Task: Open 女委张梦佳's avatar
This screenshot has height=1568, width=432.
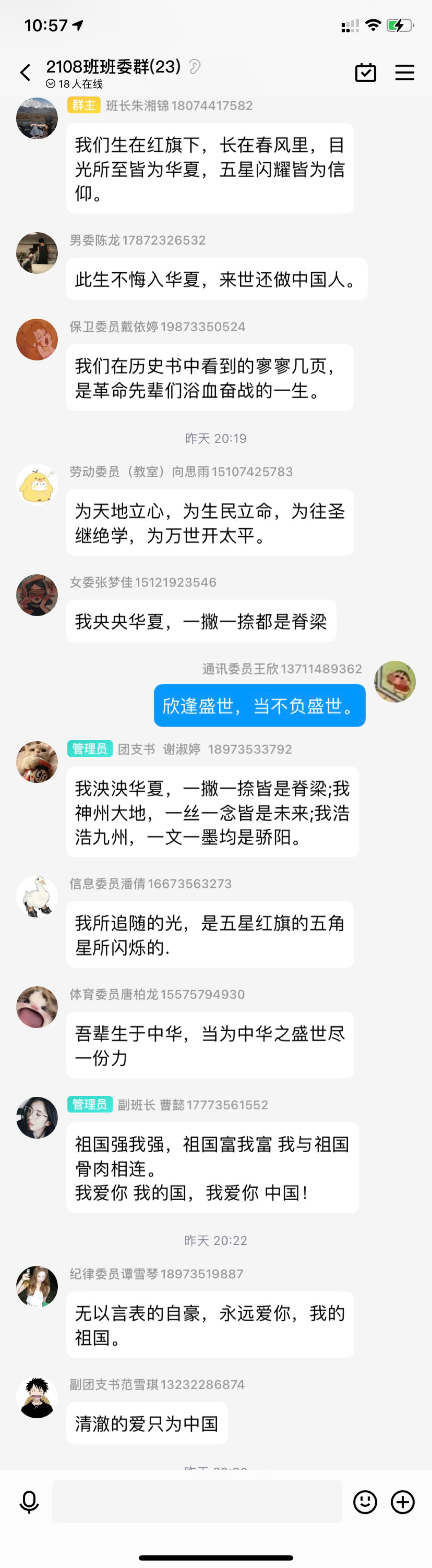Action: (x=37, y=595)
